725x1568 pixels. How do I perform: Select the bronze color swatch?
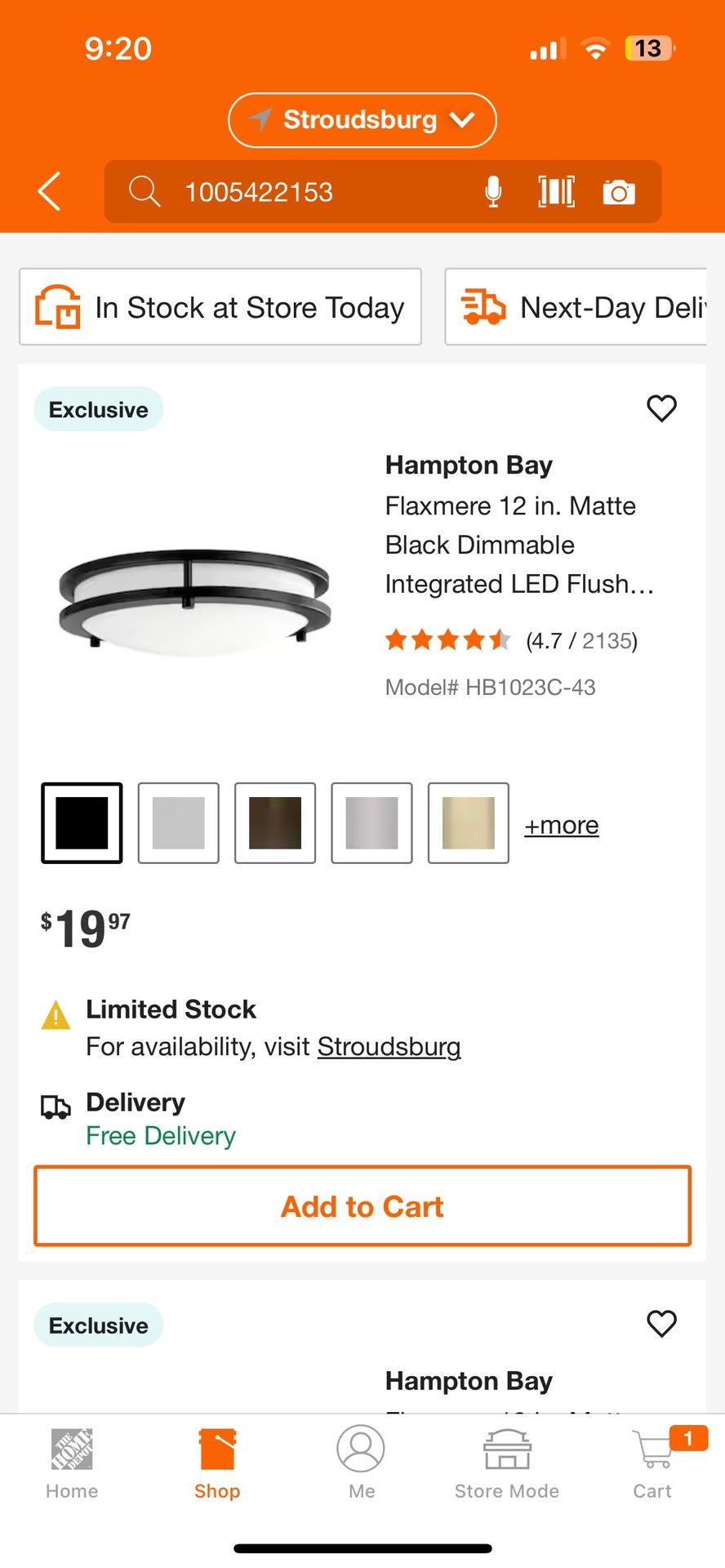pos(275,822)
